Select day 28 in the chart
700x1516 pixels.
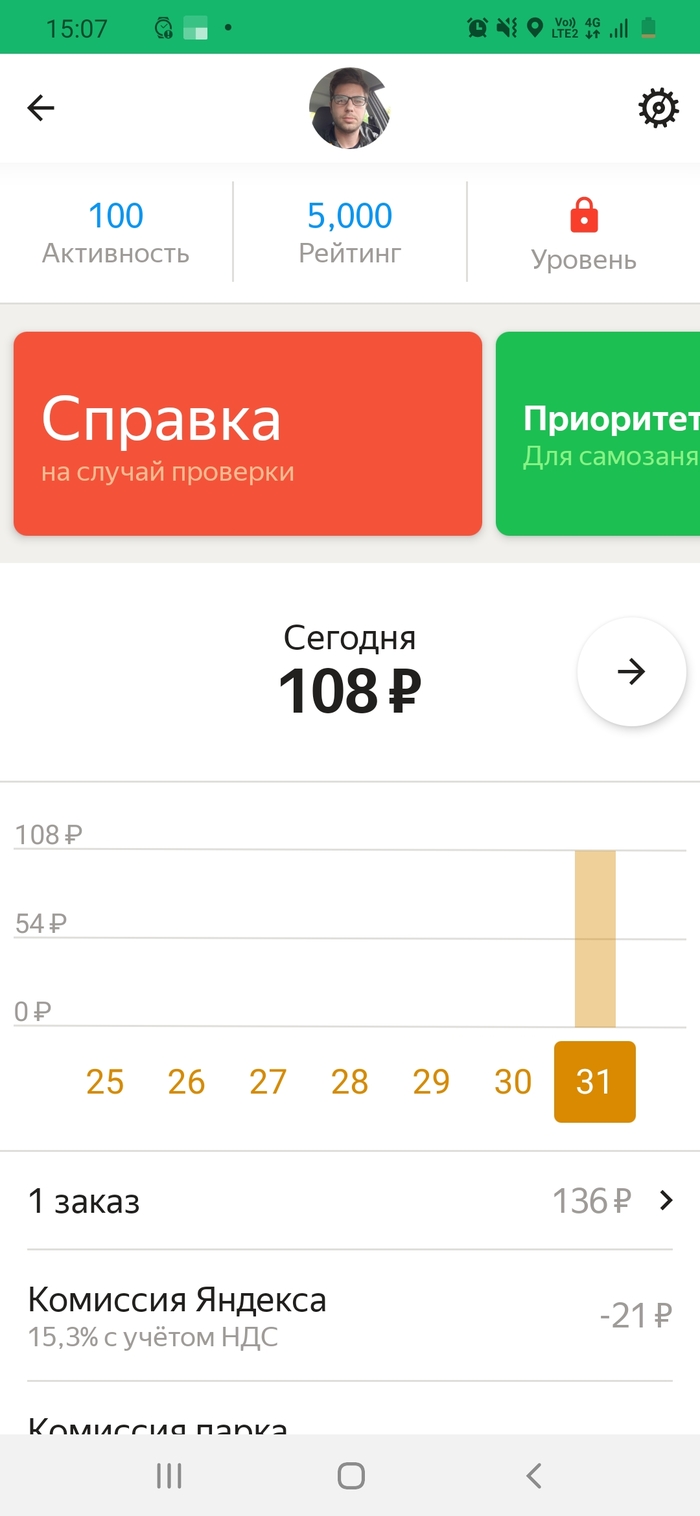[x=350, y=1082]
